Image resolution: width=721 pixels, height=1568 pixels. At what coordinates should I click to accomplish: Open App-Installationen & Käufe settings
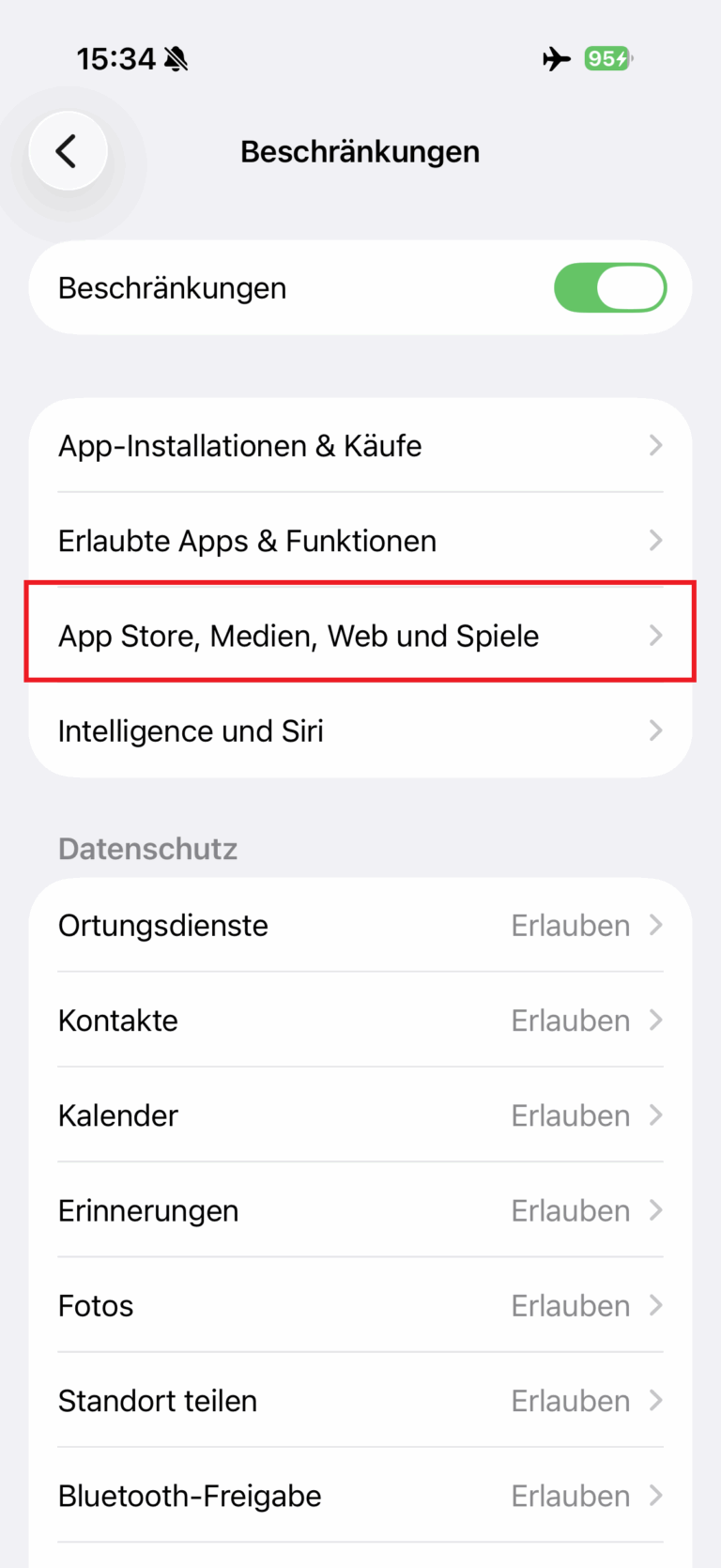(360, 445)
